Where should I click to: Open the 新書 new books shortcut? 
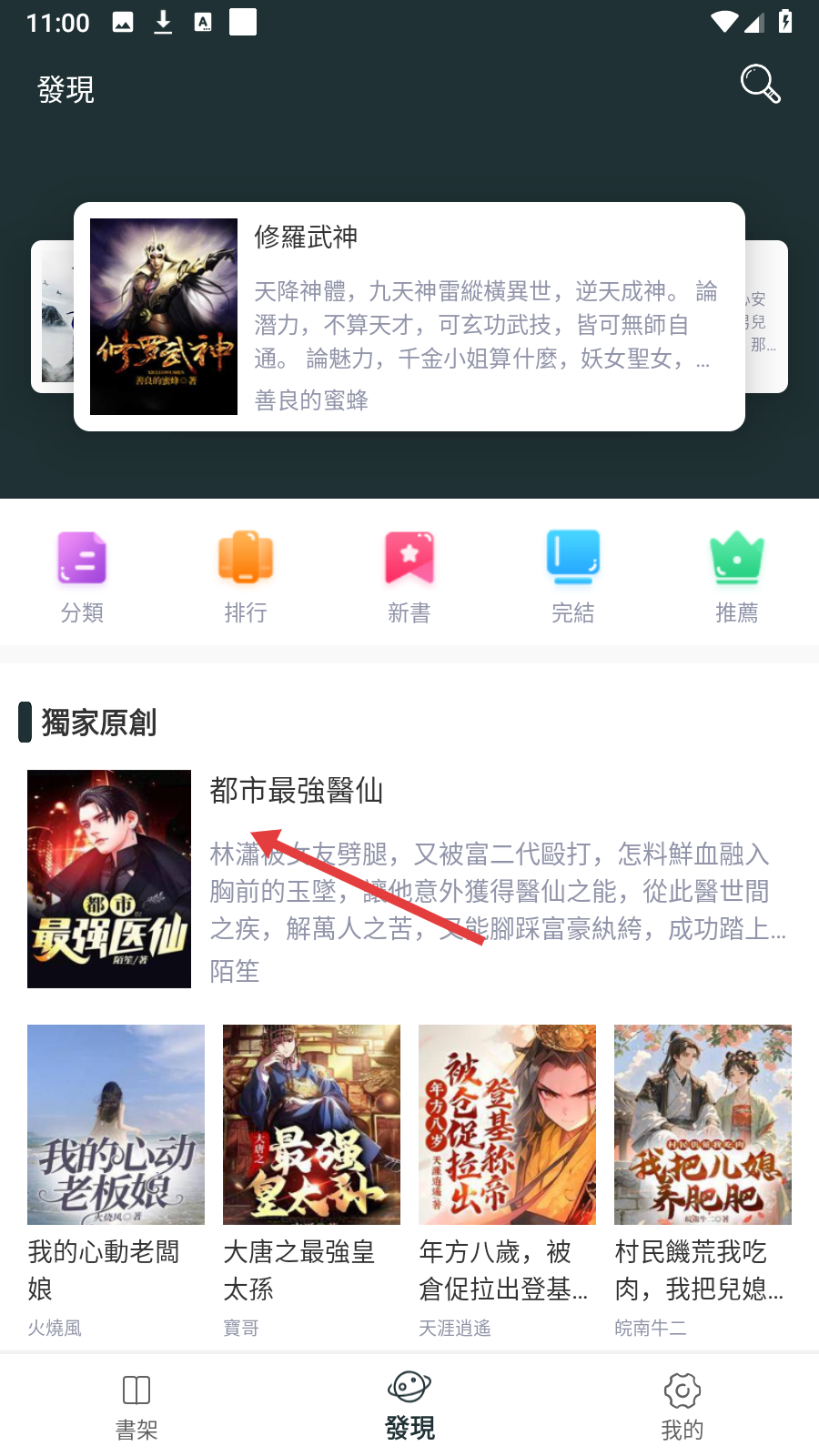pyautogui.click(x=409, y=577)
